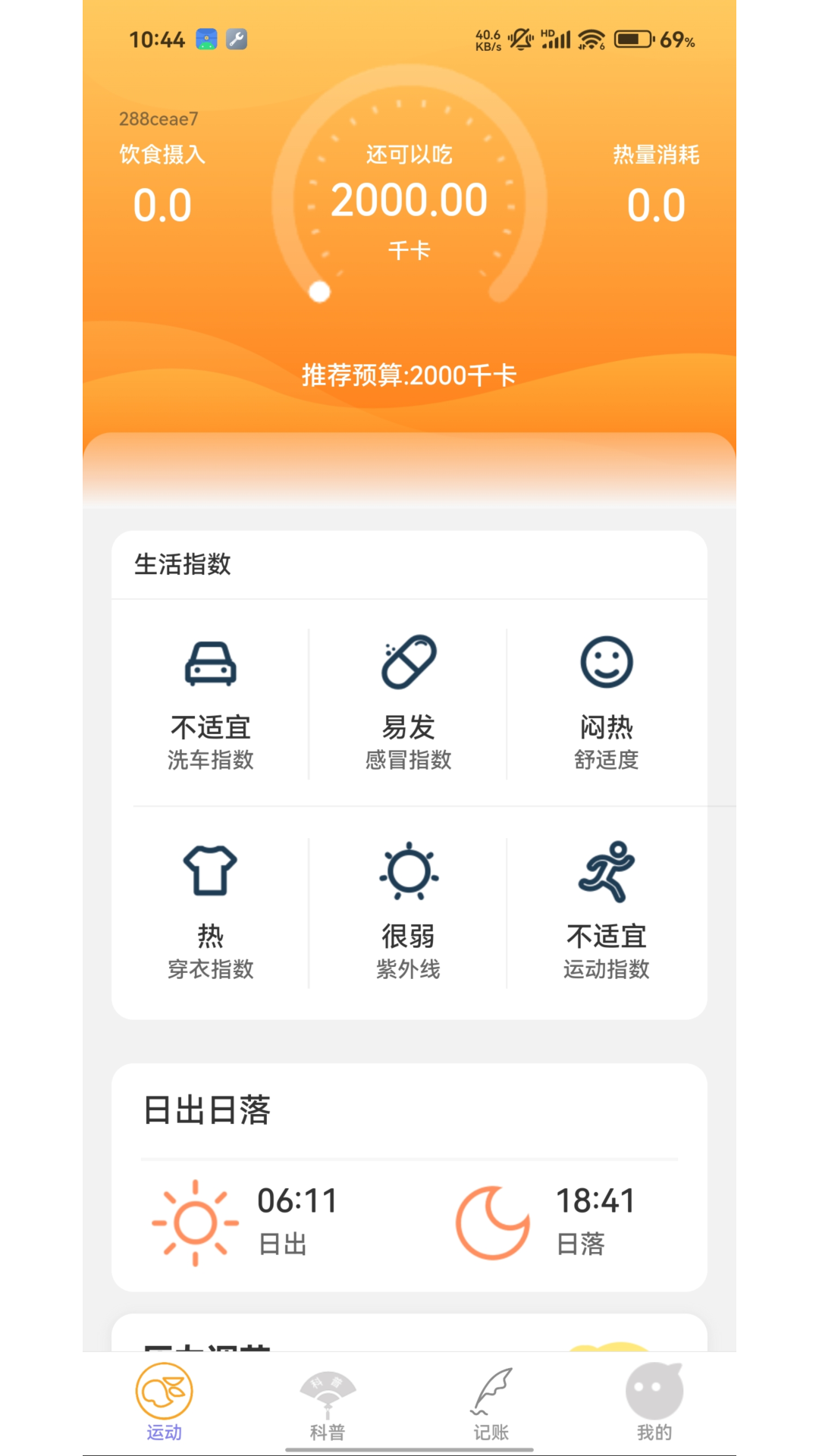Image resolution: width=819 pixels, height=1456 pixels.
Task: Switch to the 科普 tab
Action: [x=328, y=1404]
